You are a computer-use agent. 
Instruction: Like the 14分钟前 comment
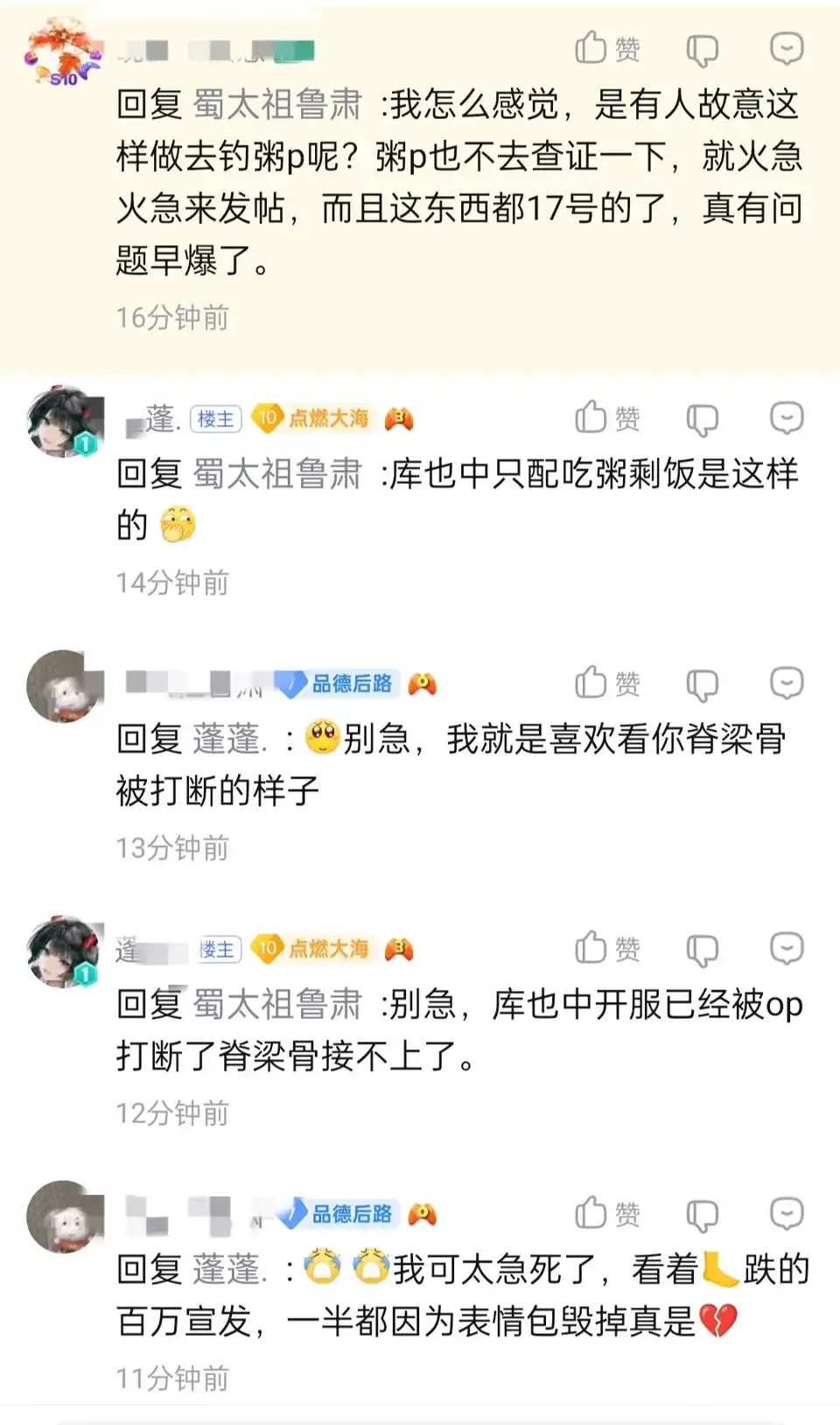(606, 418)
